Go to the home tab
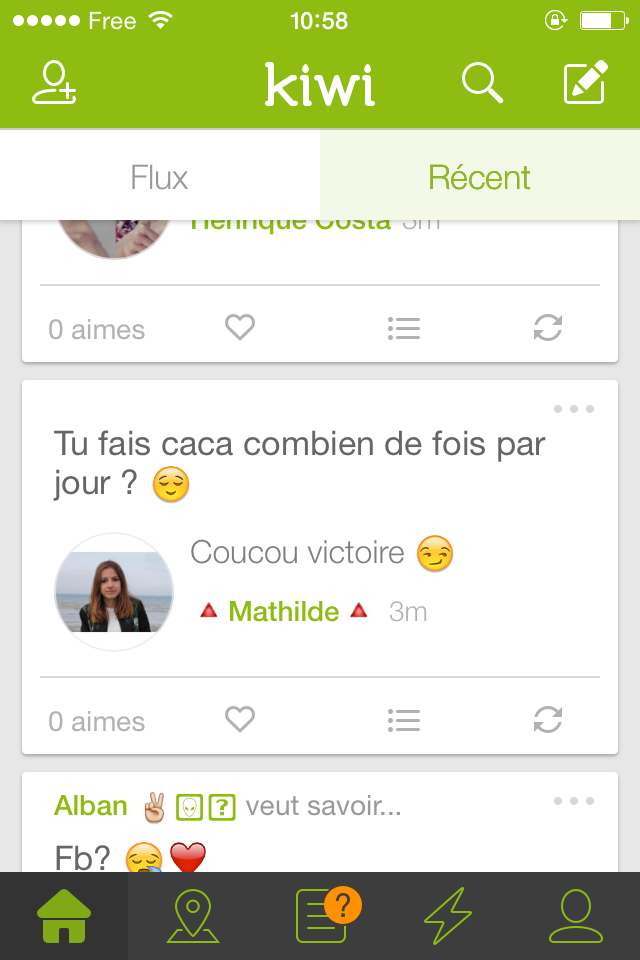Screen dimensions: 640x960 click(x=64, y=916)
